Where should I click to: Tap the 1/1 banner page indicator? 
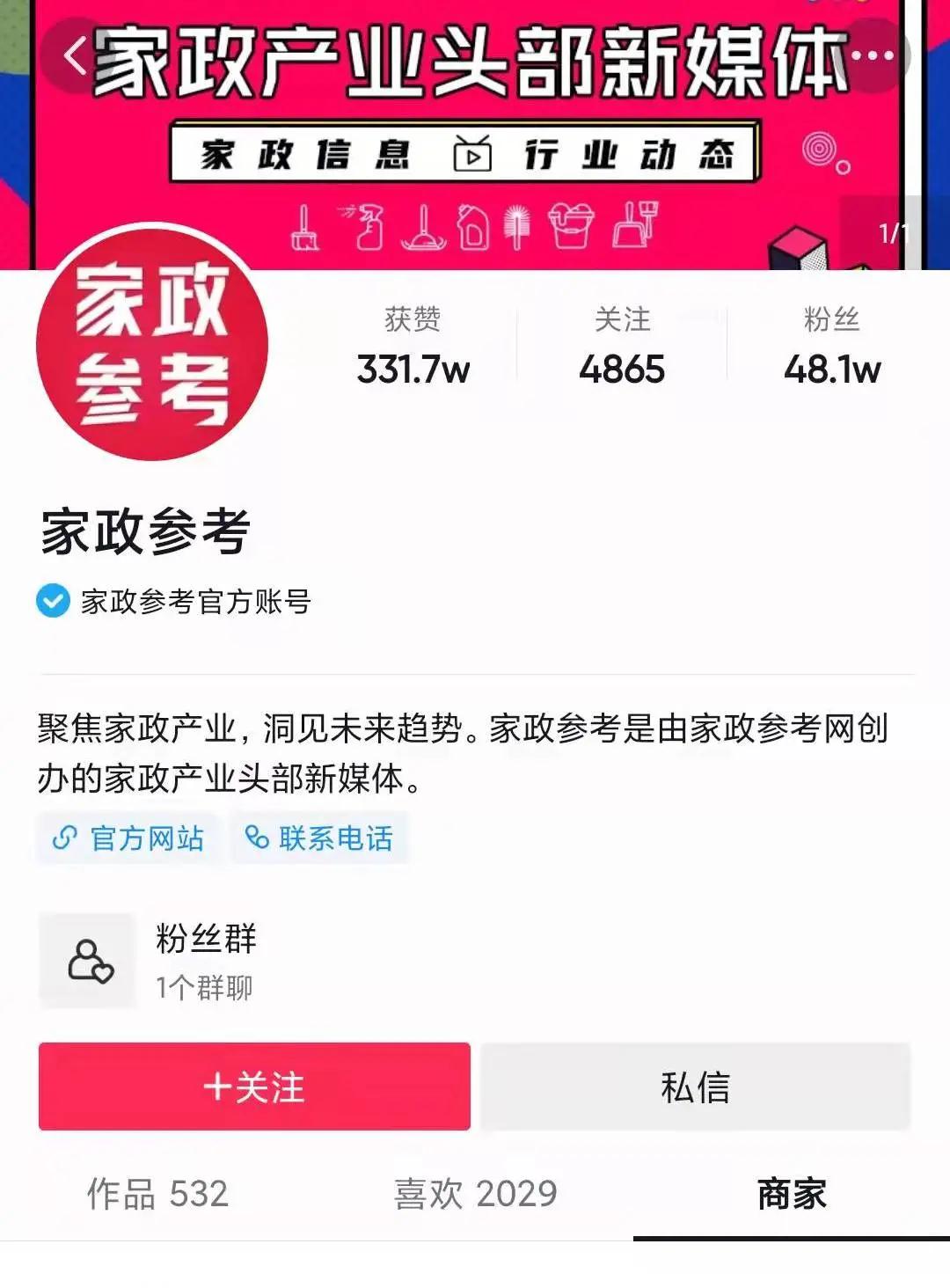(x=891, y=231)
